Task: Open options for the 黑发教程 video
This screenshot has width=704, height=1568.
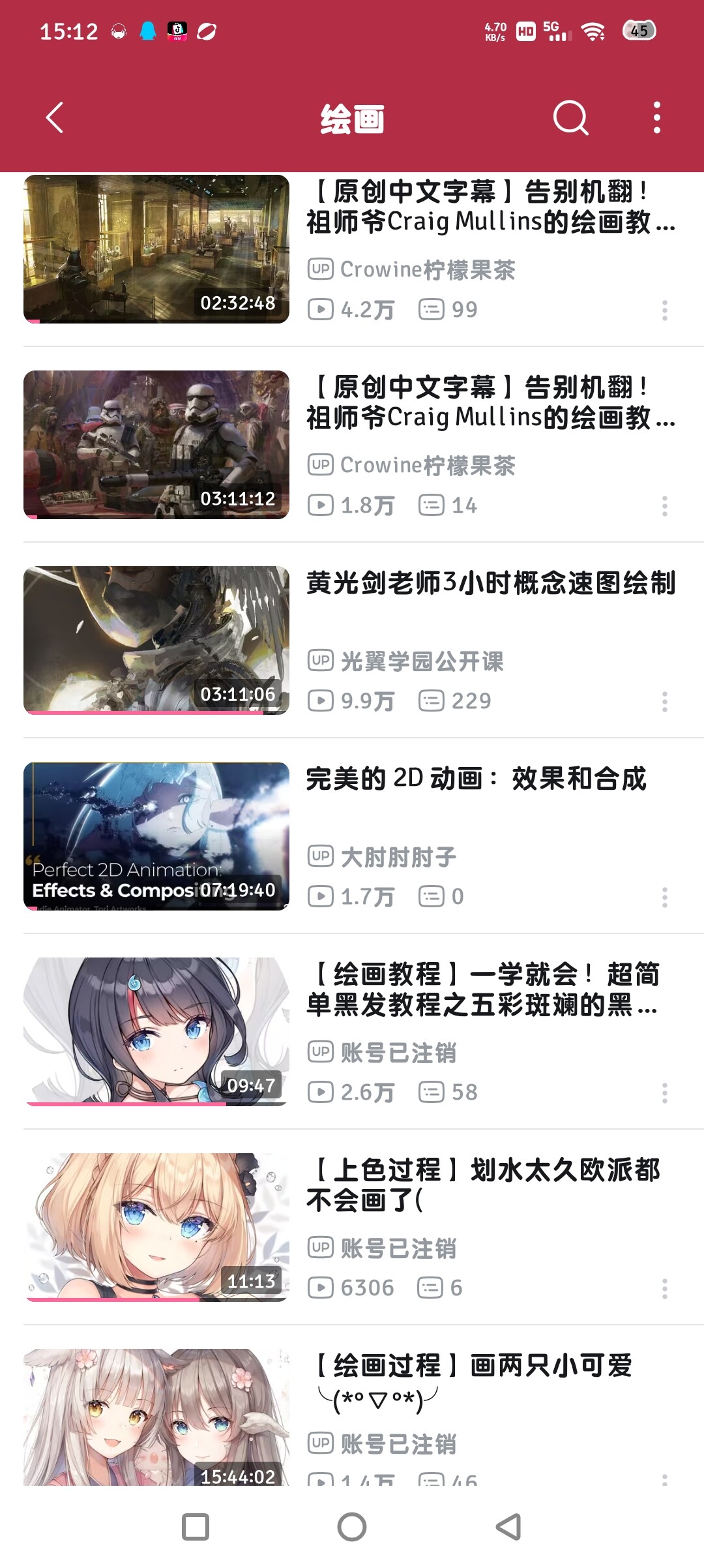Action: (x=664, y=1093)
